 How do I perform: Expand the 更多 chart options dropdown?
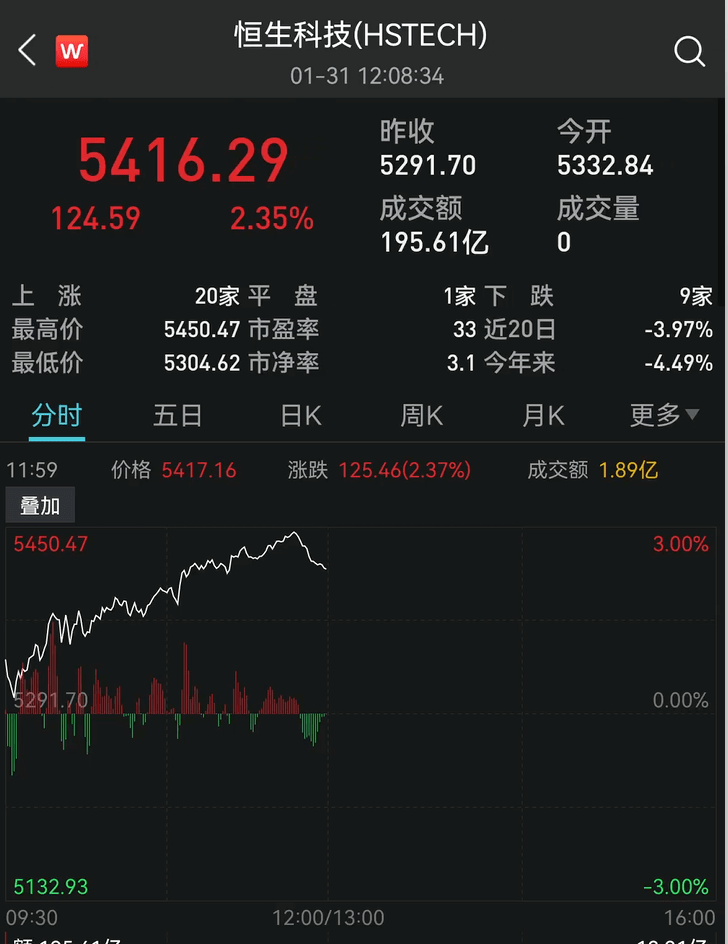coord(664,415)
